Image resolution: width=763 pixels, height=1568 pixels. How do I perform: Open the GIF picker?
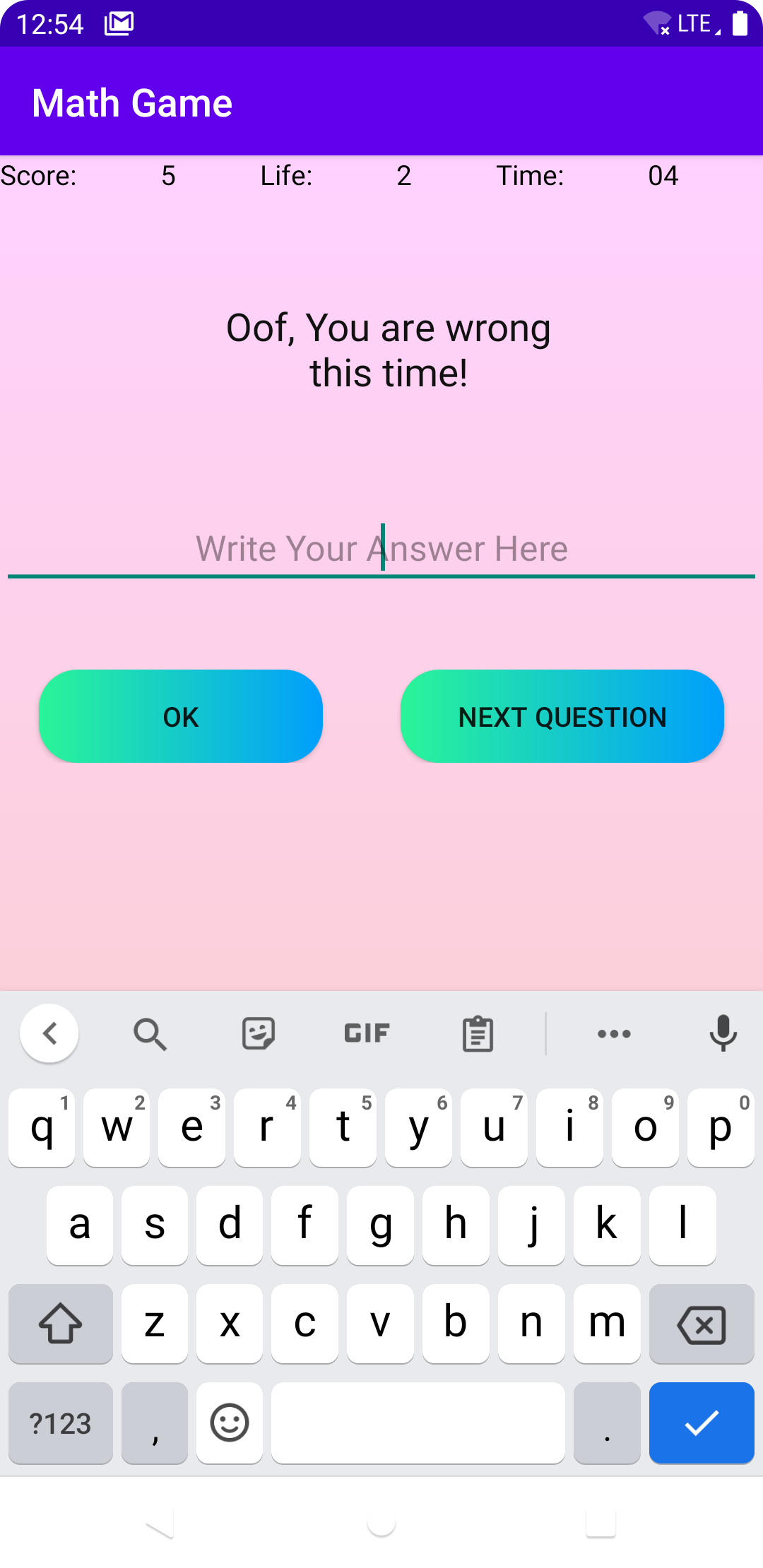pyautogui.click(x=365, y=1033)
